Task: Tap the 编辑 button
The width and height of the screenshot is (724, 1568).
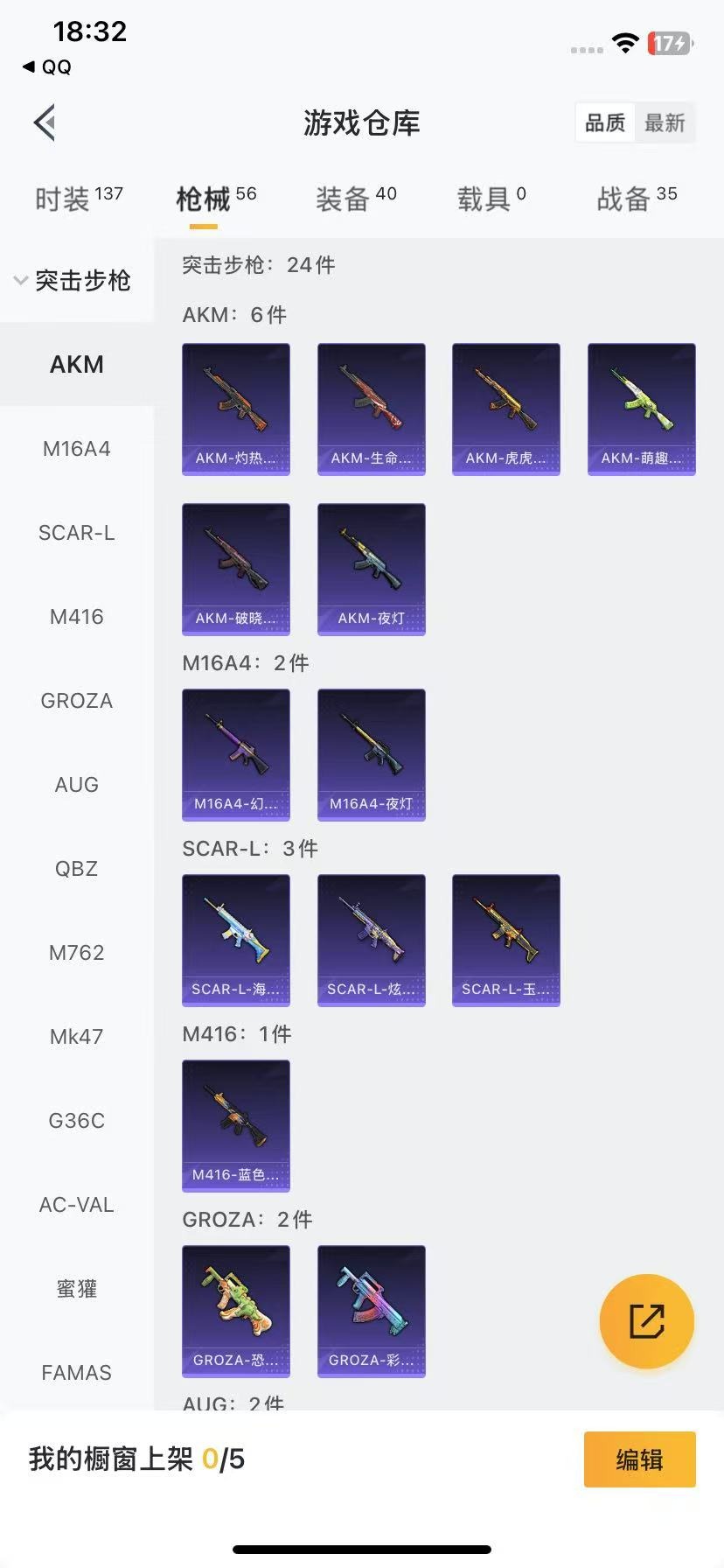Action: coord(639,1459)
